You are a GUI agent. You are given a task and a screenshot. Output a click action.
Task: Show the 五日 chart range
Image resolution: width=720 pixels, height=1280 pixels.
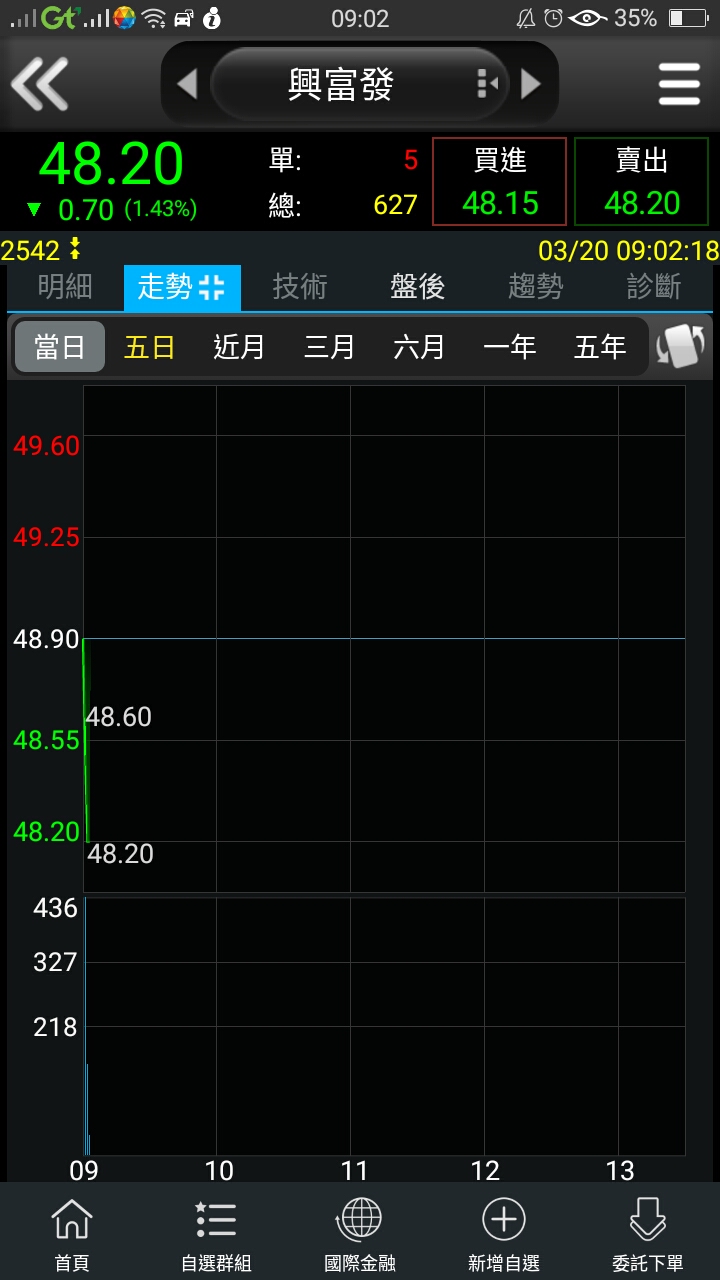150,347
